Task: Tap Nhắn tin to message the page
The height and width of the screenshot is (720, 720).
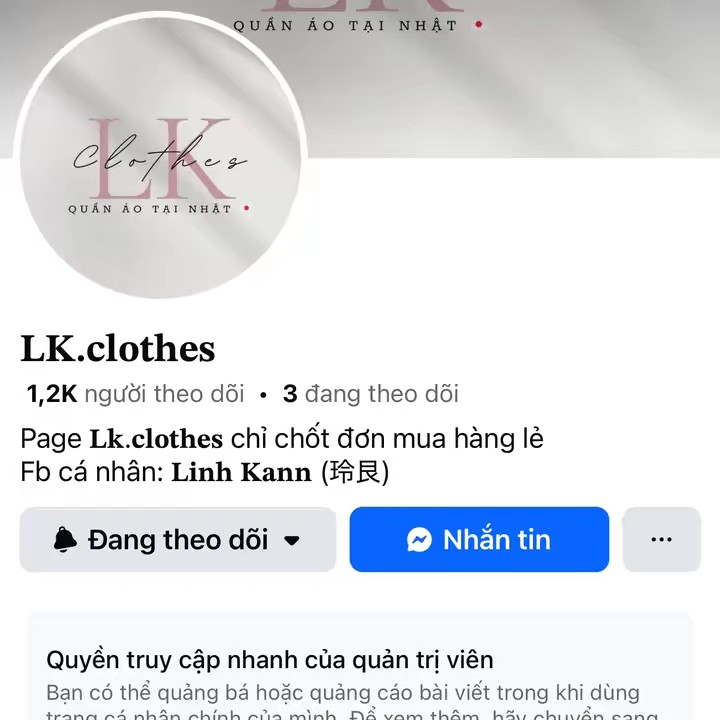Action: [479, 540]
